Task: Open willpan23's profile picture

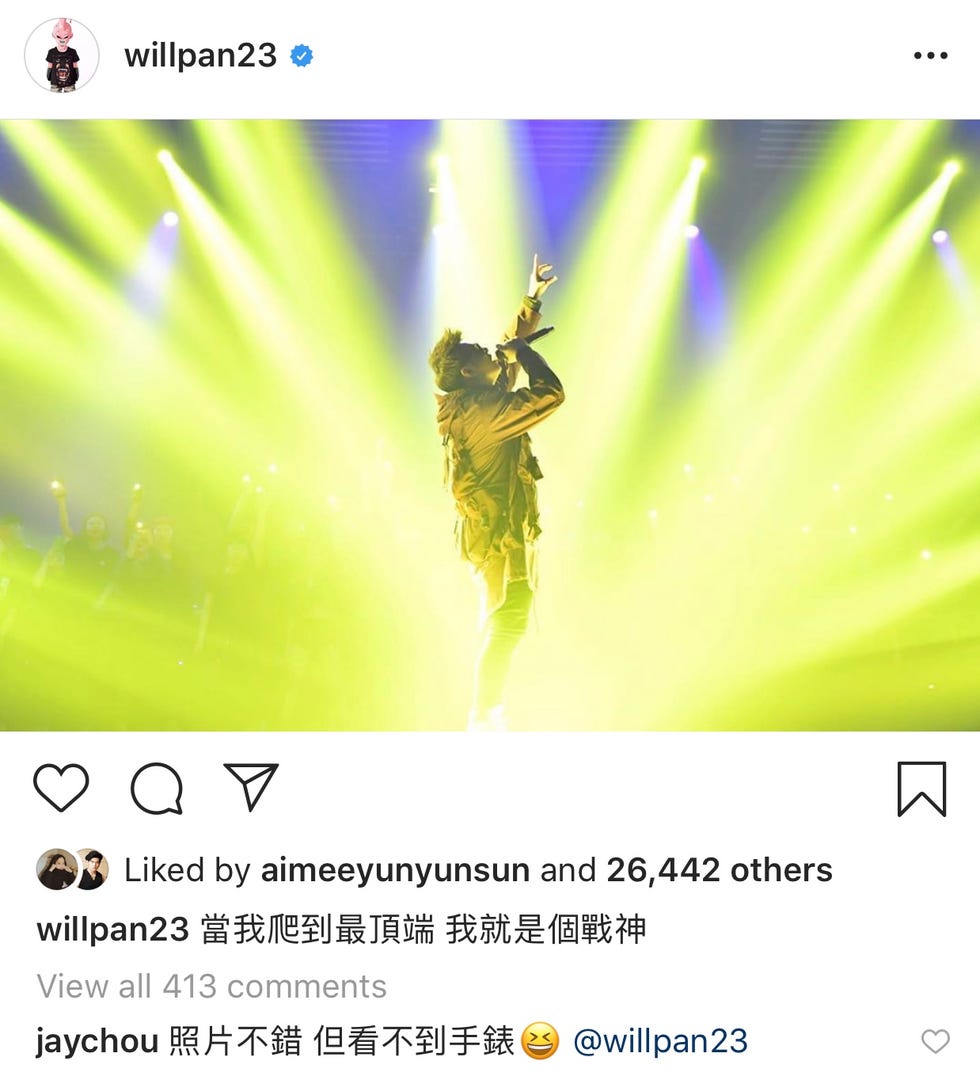Action: click(x=61, y=55)
